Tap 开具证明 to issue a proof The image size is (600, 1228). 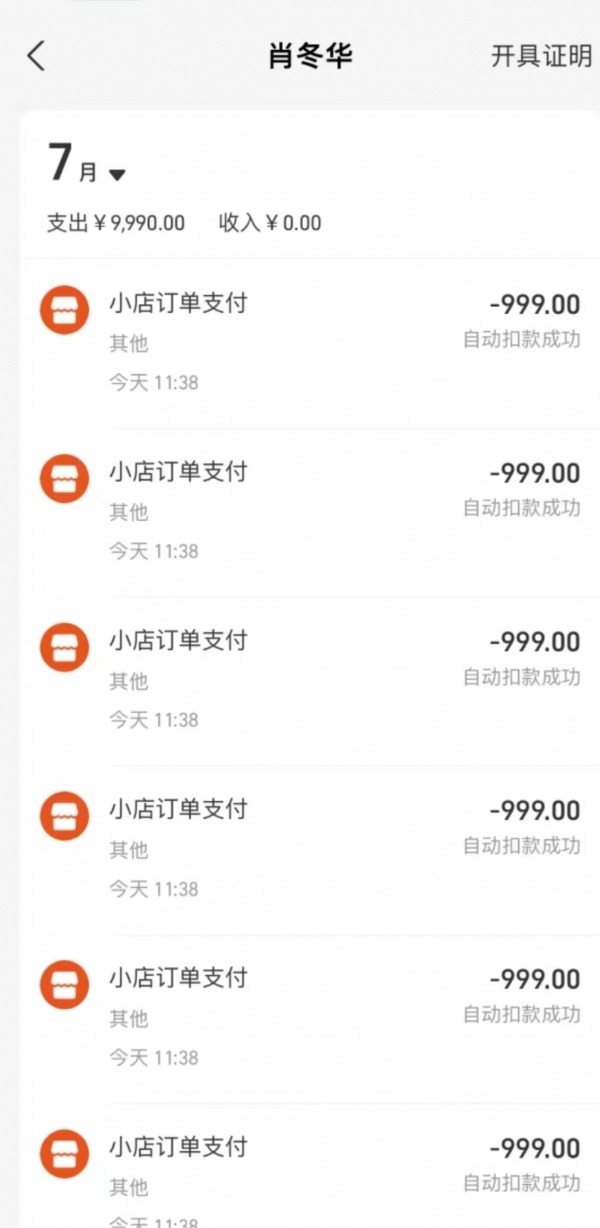[x=541, y=56]
